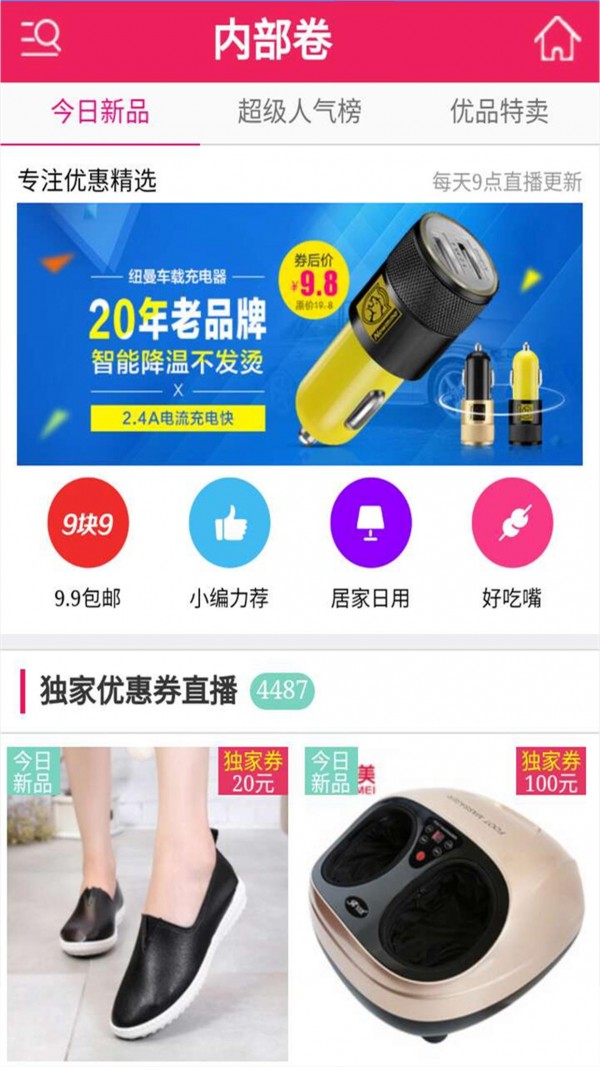Switch to the 超级人气榜 tab
Screen dimensions: 600x1067
[x=299, y=111]
